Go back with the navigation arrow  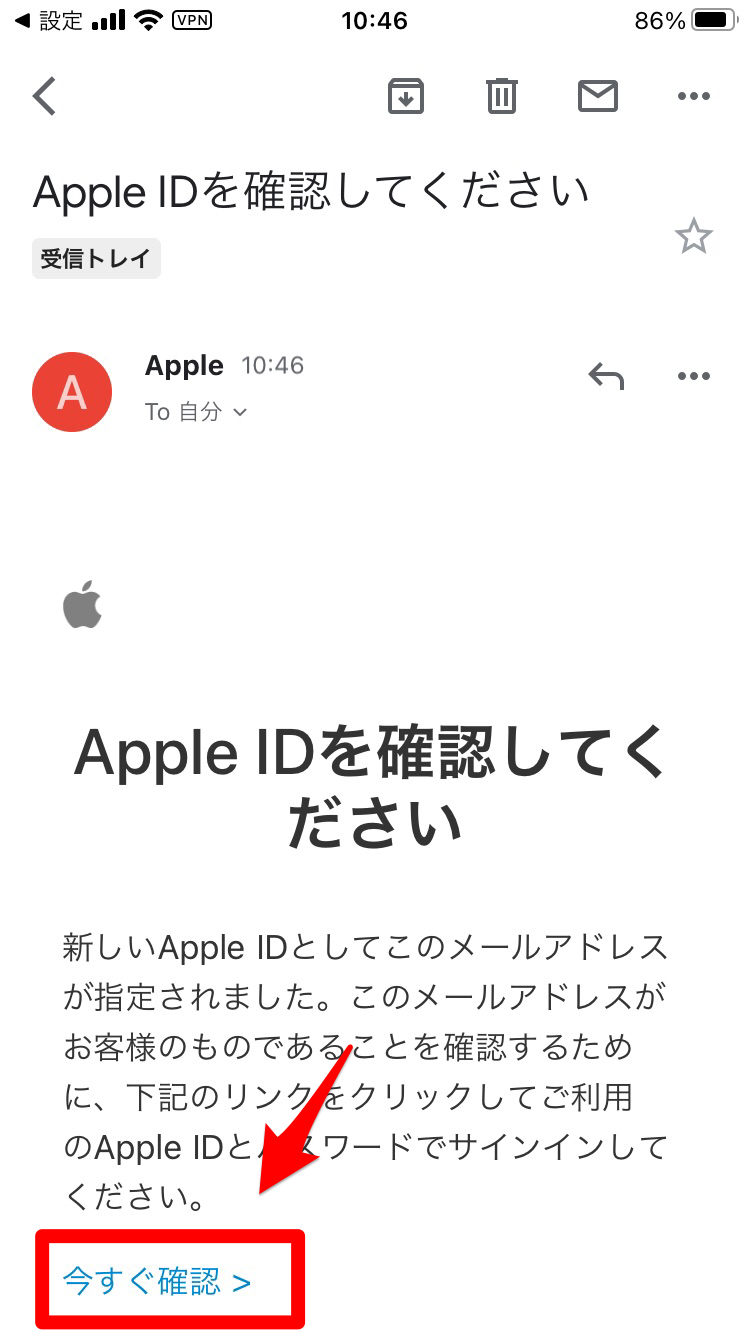pyautogui.click(x=43, y=96)
